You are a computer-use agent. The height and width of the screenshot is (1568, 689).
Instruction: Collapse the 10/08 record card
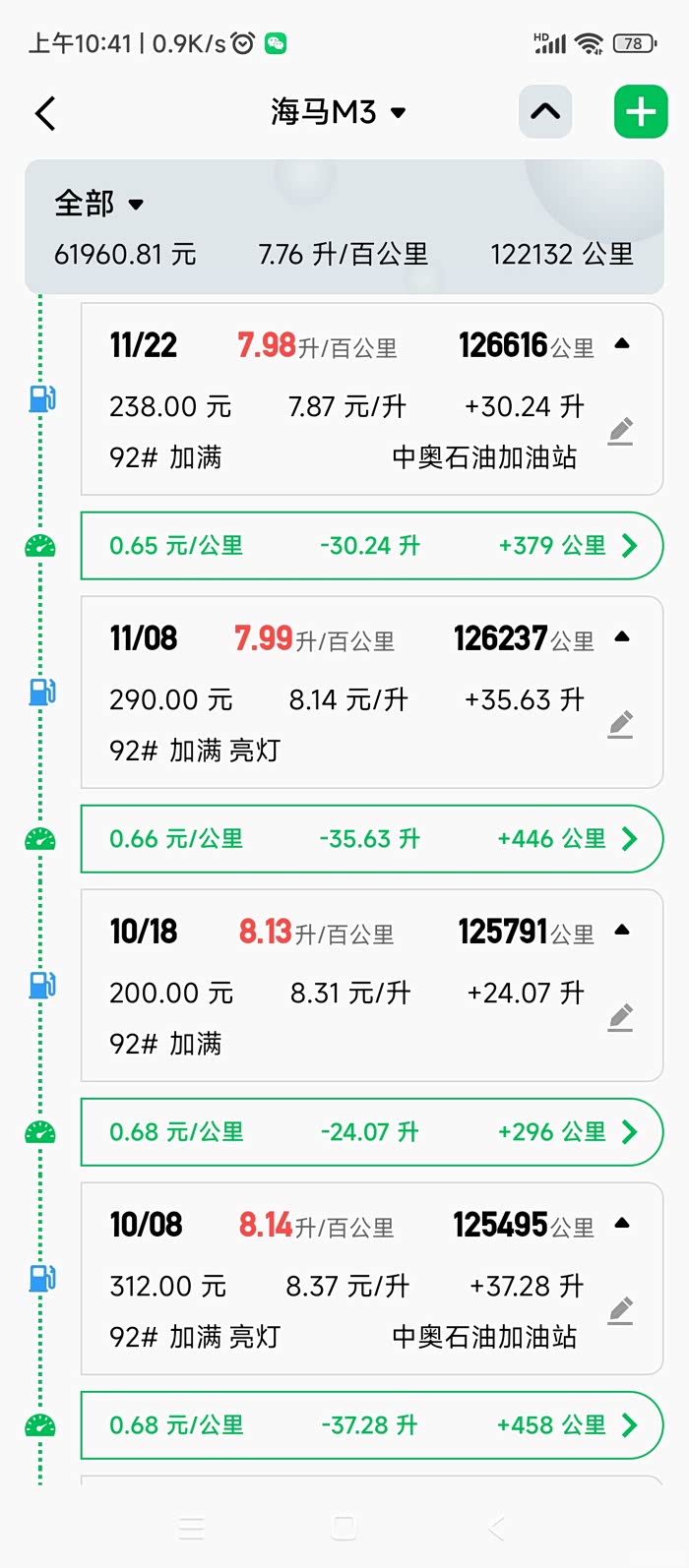pyautogui.click(x=622, y=1224)
